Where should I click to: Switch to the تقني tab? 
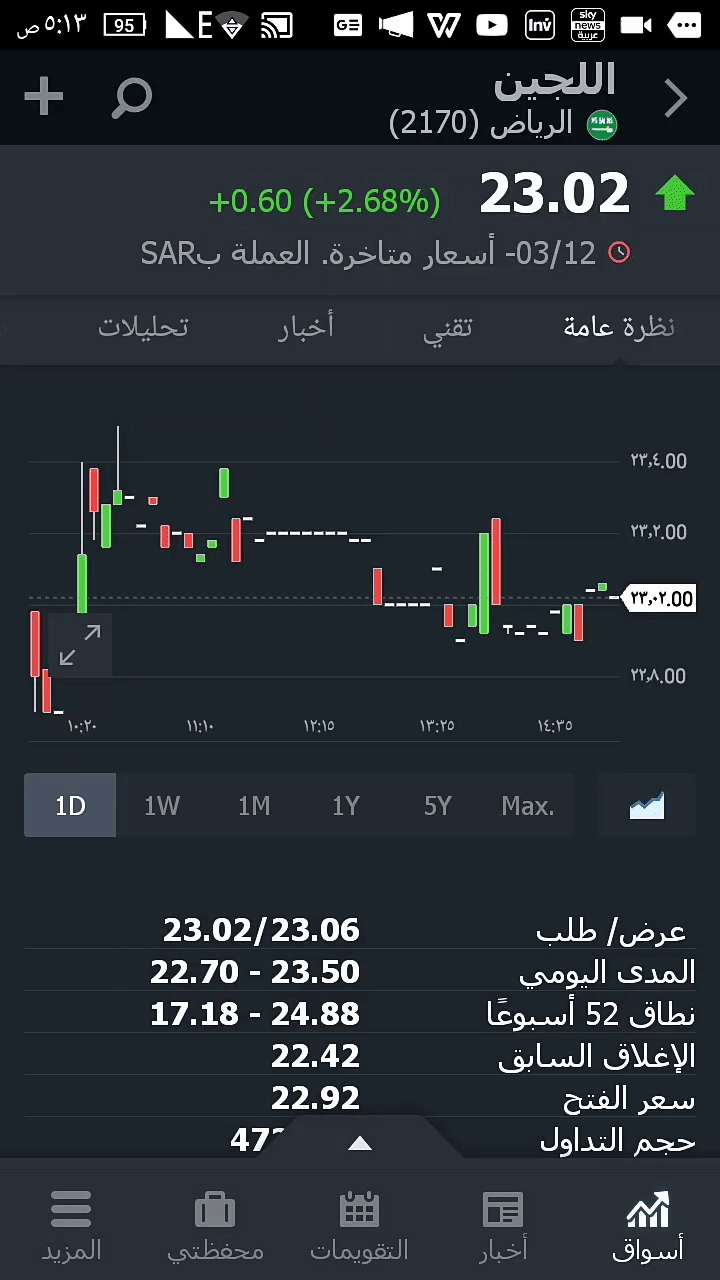click(x=447, y=328)
